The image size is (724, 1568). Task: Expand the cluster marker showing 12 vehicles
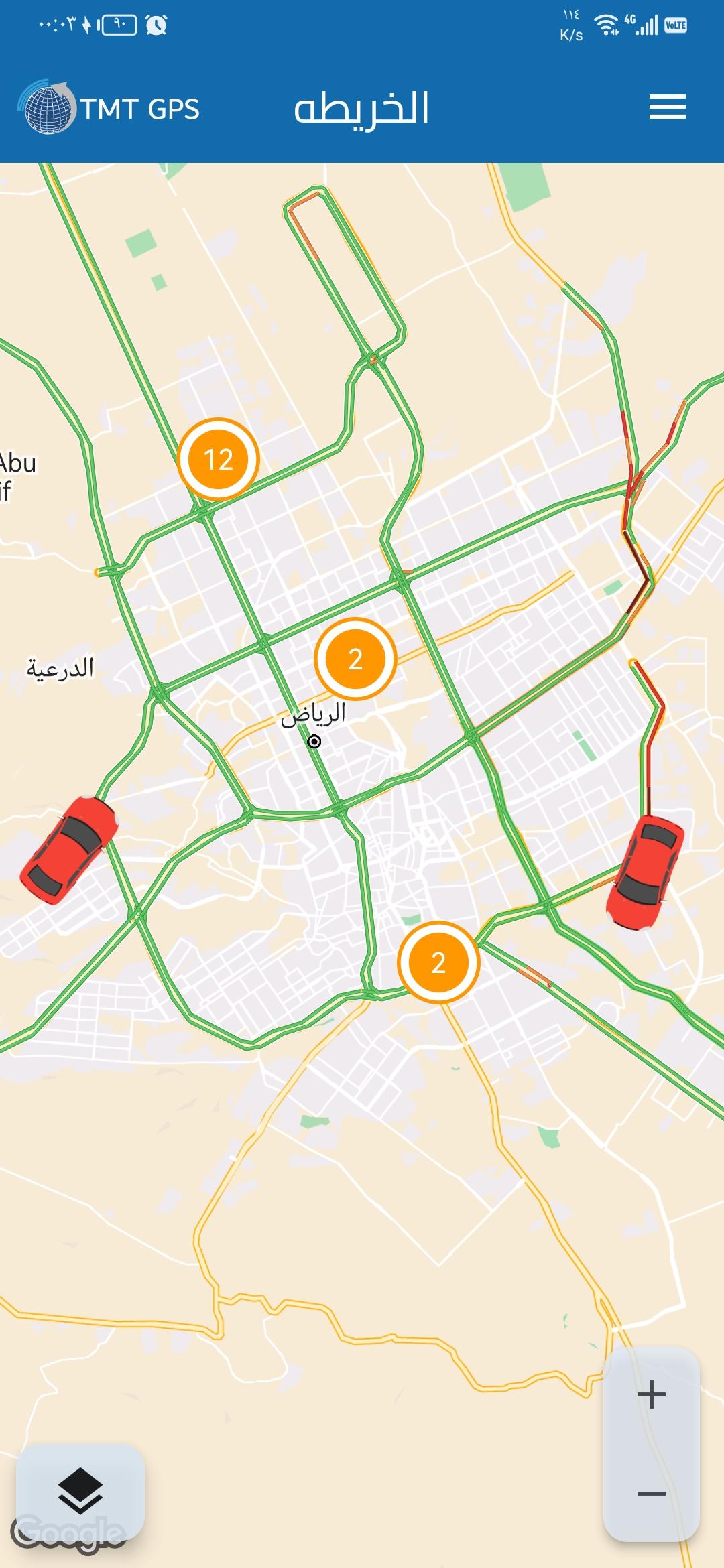219,460
